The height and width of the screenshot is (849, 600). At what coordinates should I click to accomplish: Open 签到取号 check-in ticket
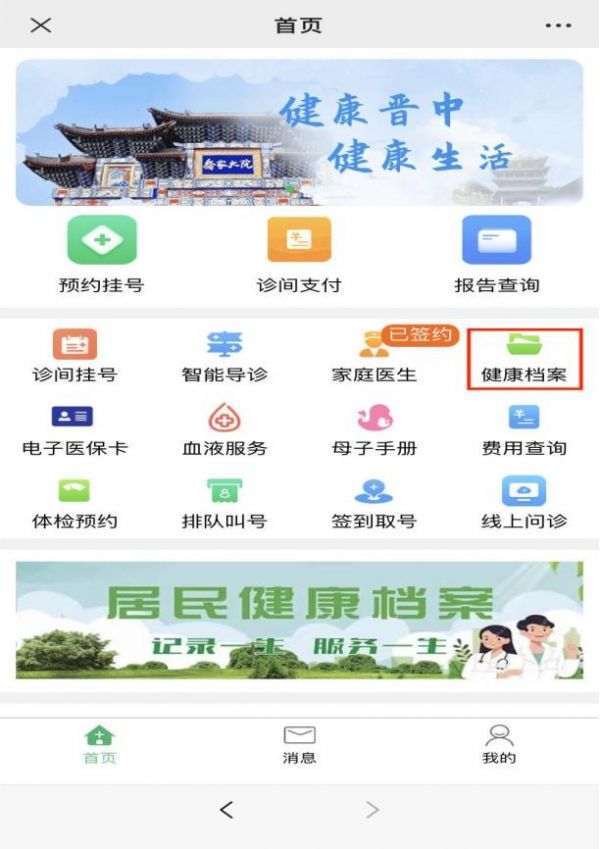pos(374,503)
